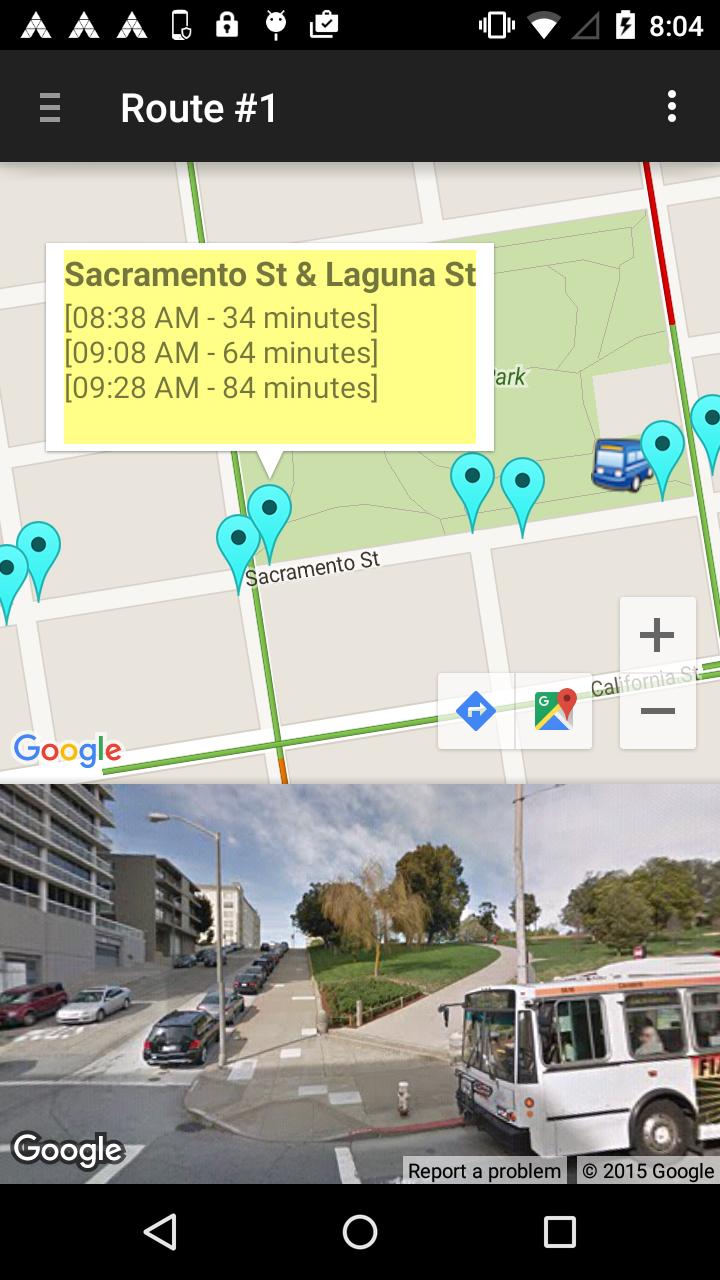The height and width of the screenshot is (1280, 720).
Task: Select the 08:38 AM departure entry
Action: point(222,317)
